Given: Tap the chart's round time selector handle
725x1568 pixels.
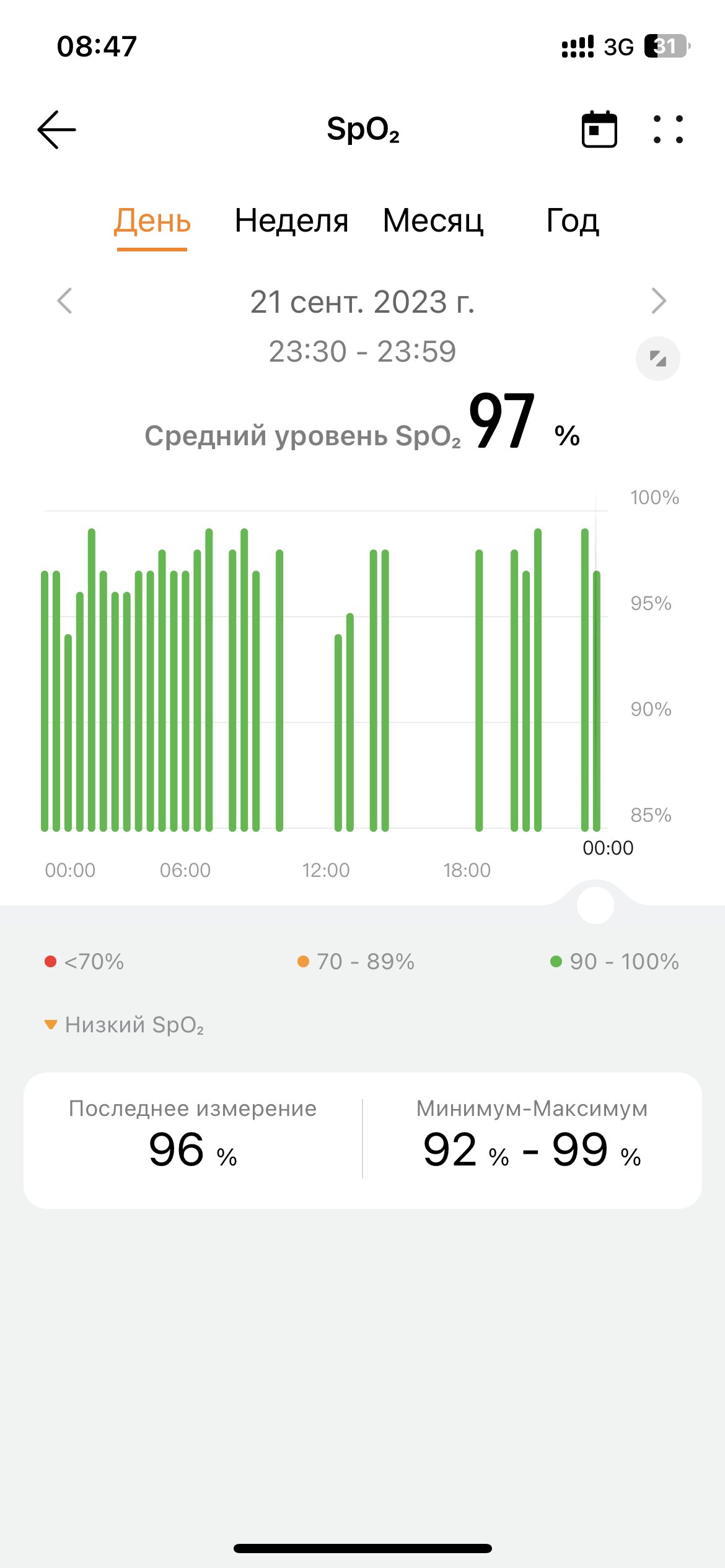Looking at the screenshot, I should tap(595, 905).
